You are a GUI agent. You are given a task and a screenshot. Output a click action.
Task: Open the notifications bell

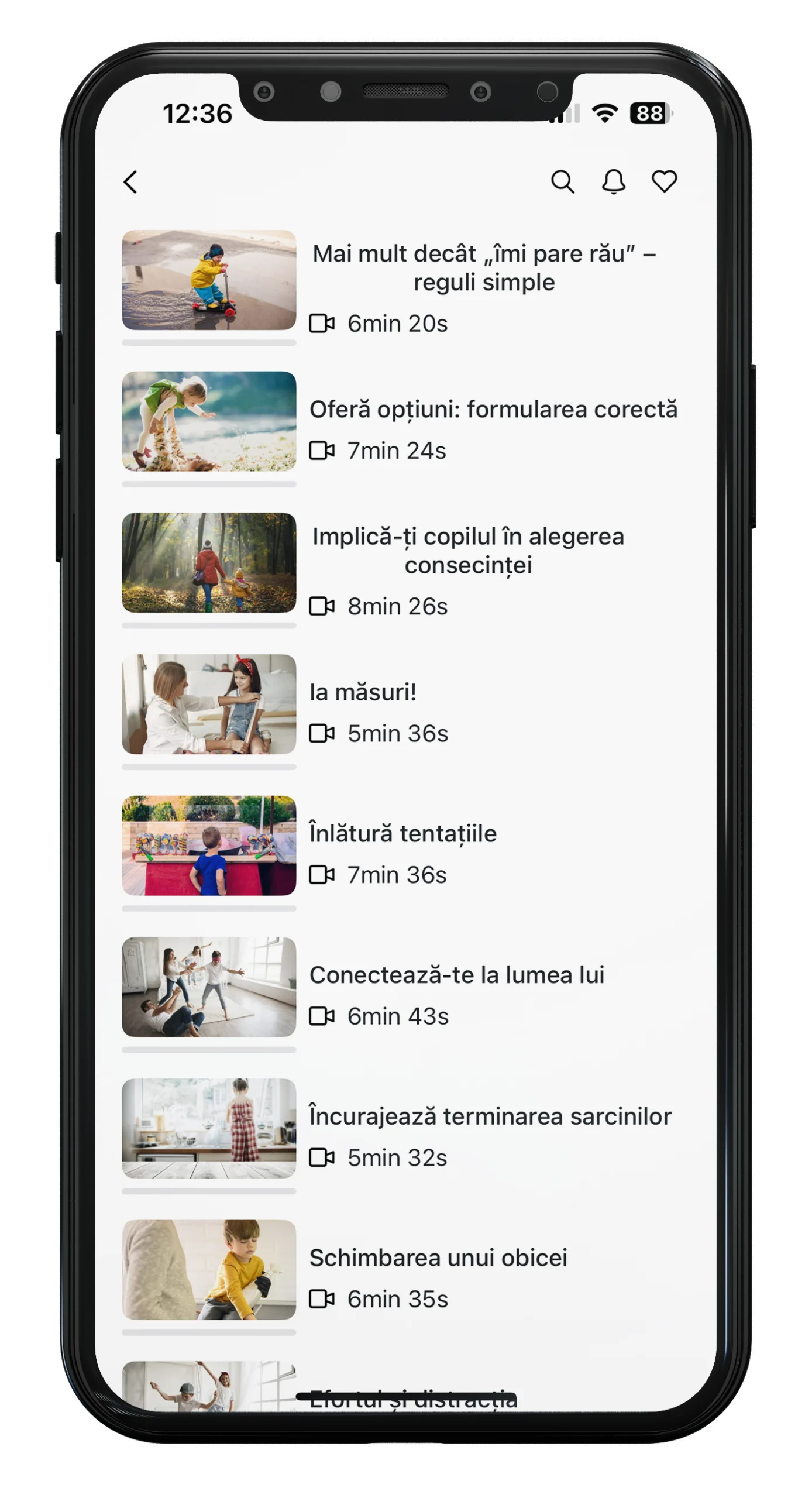pos(613,182)
